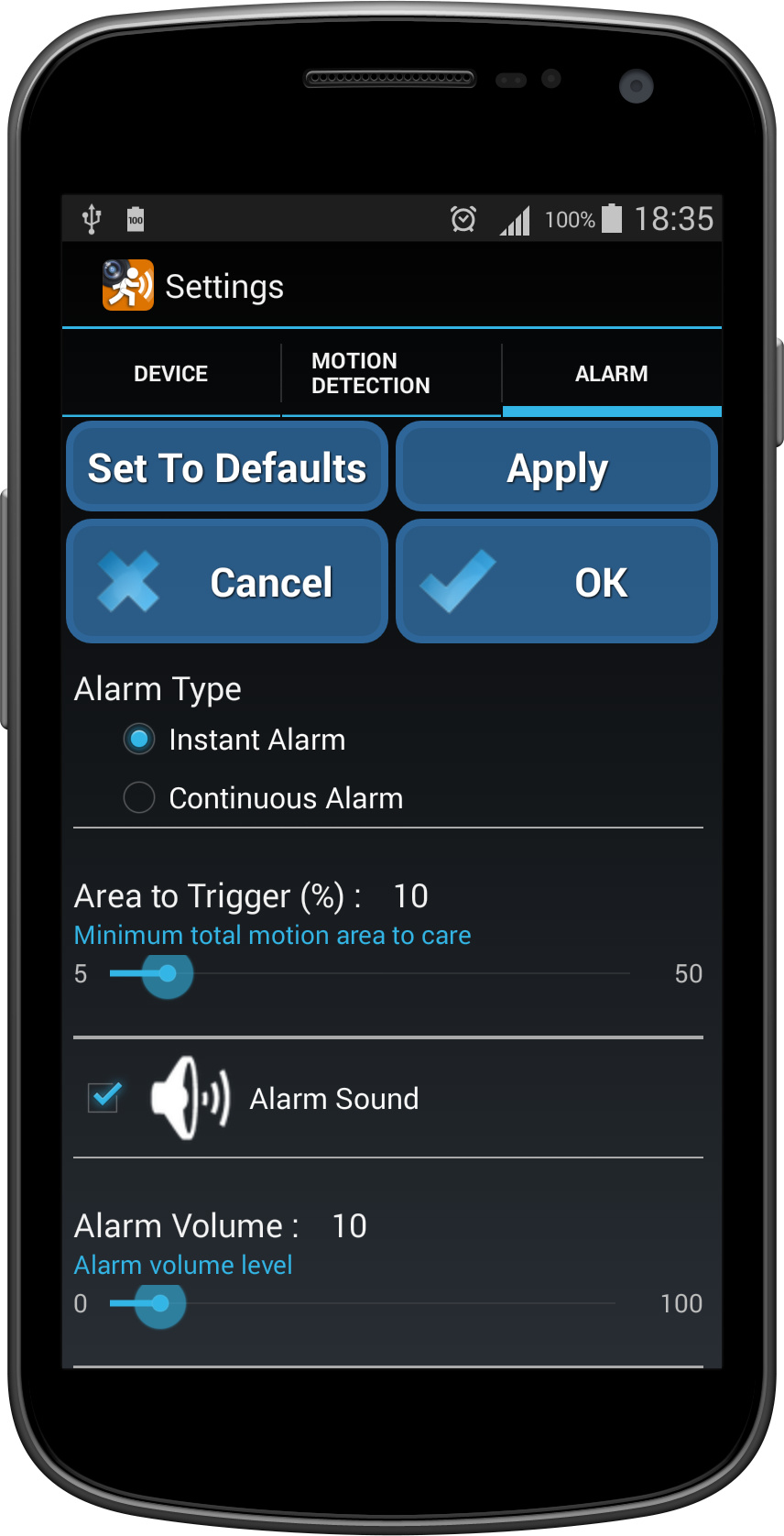Switch to the Device tab
Viewport: 784px width, 1536px height.
[171, 374]
